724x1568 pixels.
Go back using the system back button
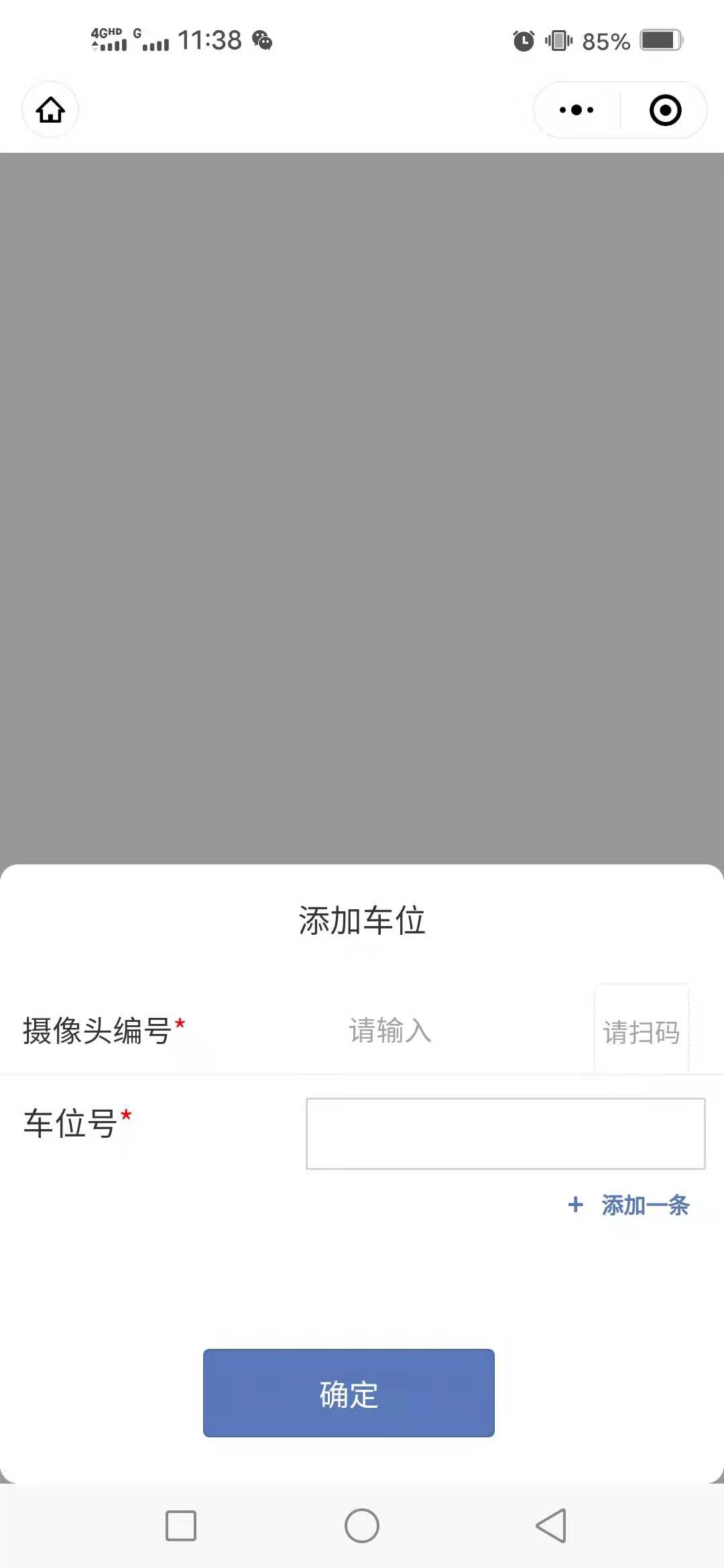551,1526
